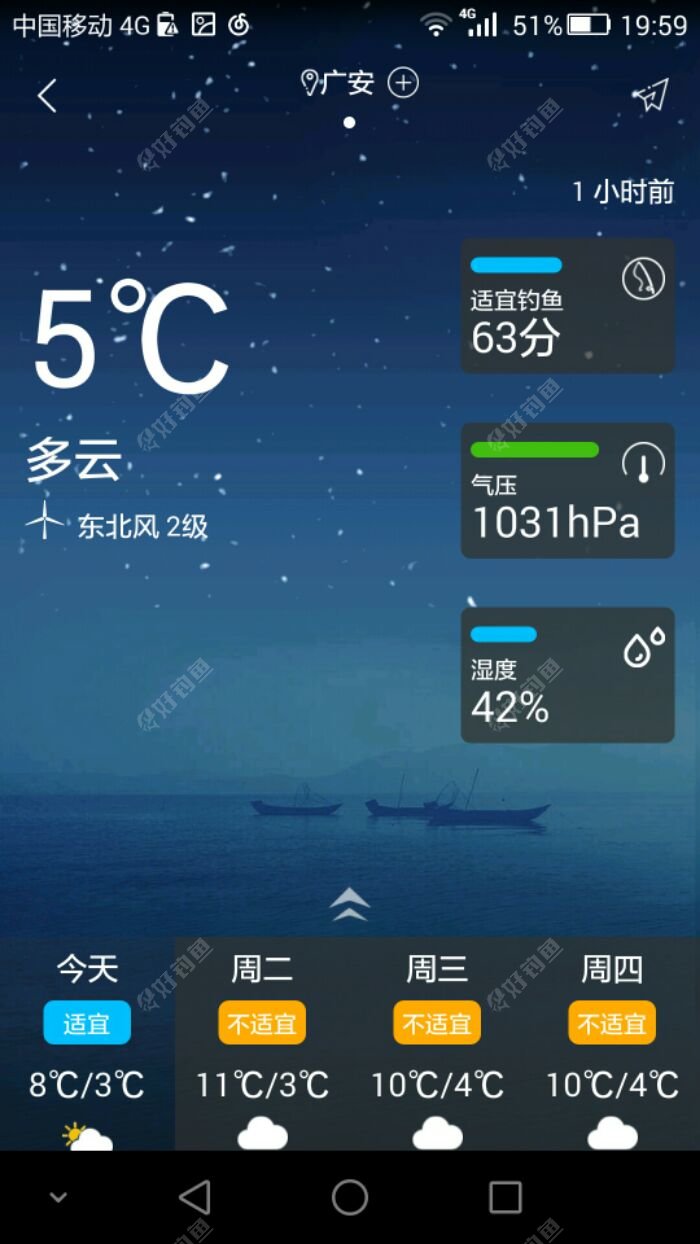
Task: Select the 周二 forecast column
Action: pos(262,1043)
